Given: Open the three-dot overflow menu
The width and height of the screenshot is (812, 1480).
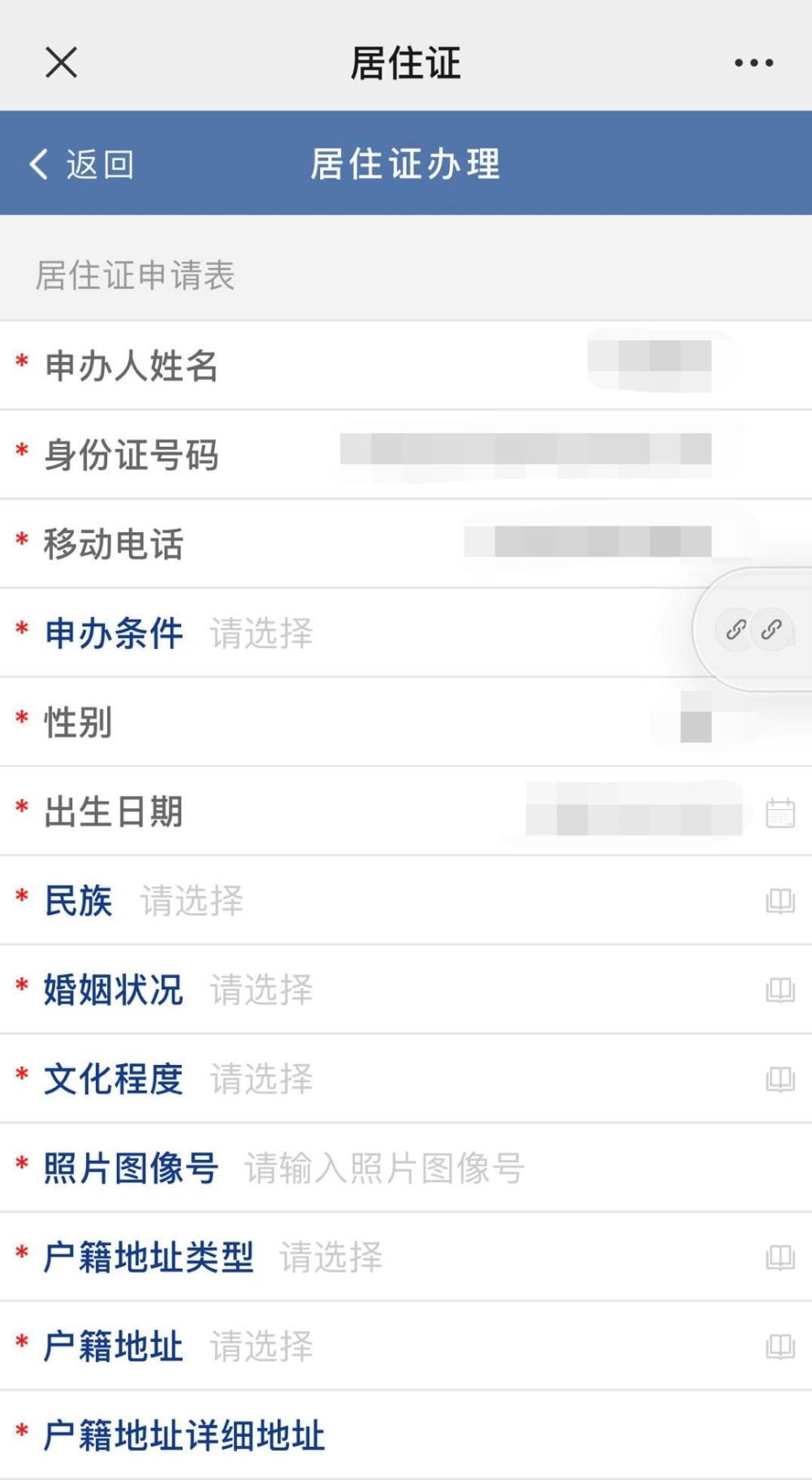Looking at the screenshot, I should (x=754, y=63).
